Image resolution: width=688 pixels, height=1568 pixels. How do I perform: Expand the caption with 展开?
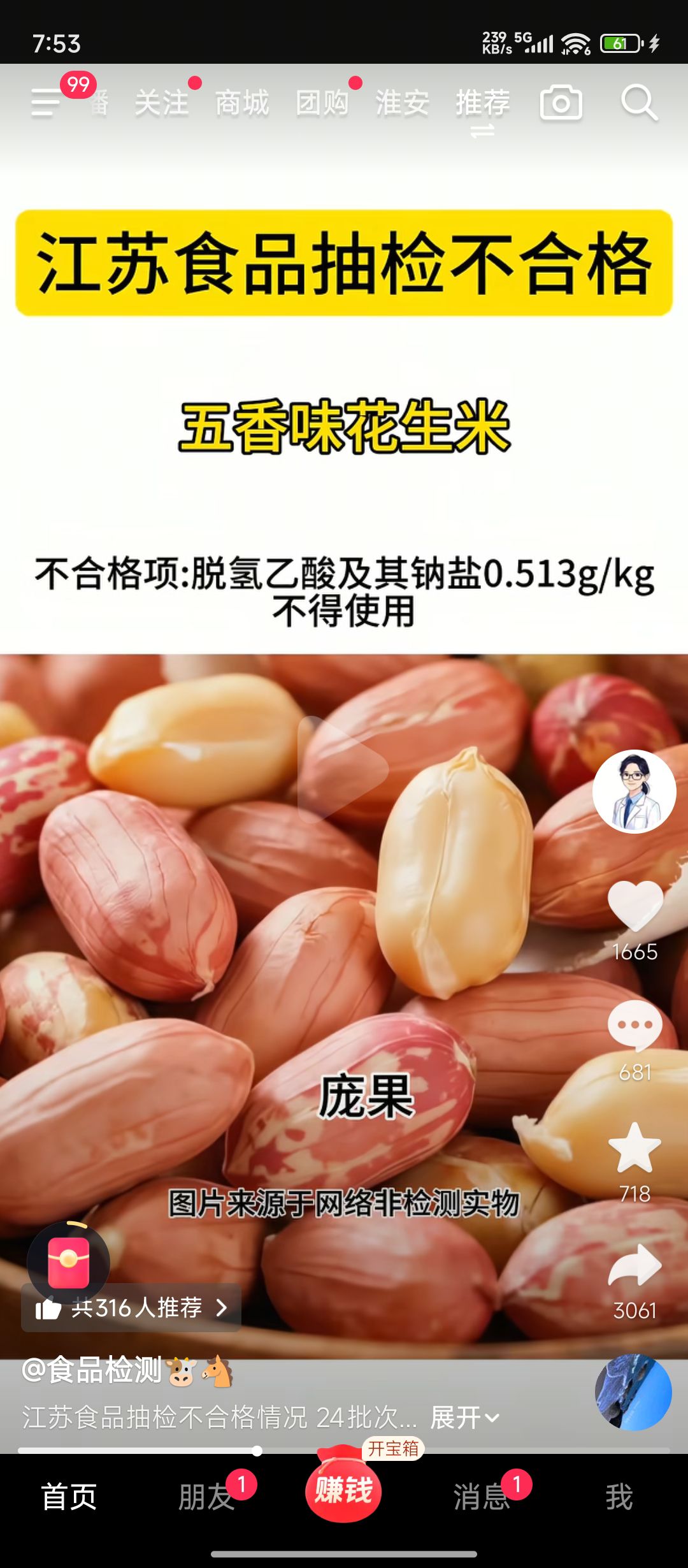click(464, 1418)
